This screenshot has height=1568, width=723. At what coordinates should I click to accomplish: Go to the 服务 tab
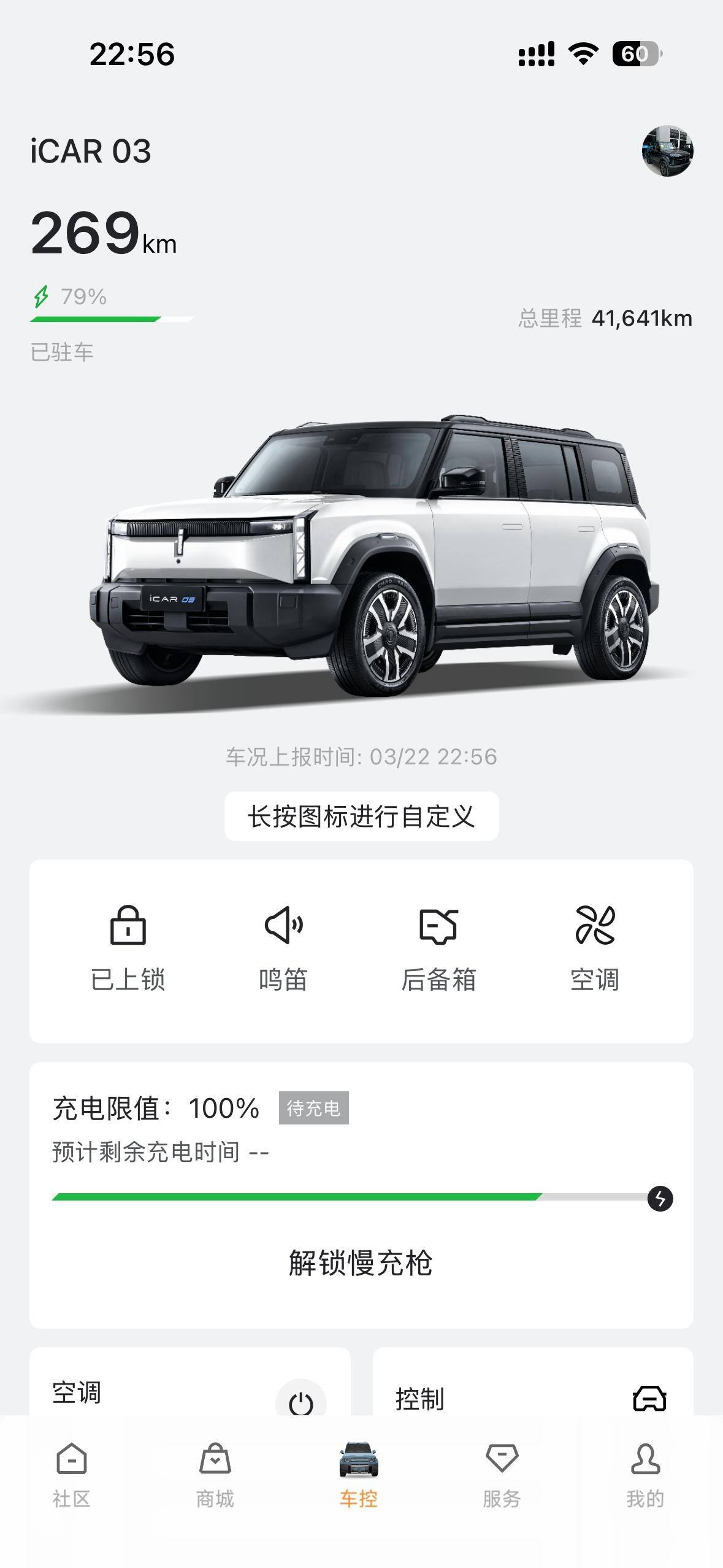click(x=502, y=1475)
